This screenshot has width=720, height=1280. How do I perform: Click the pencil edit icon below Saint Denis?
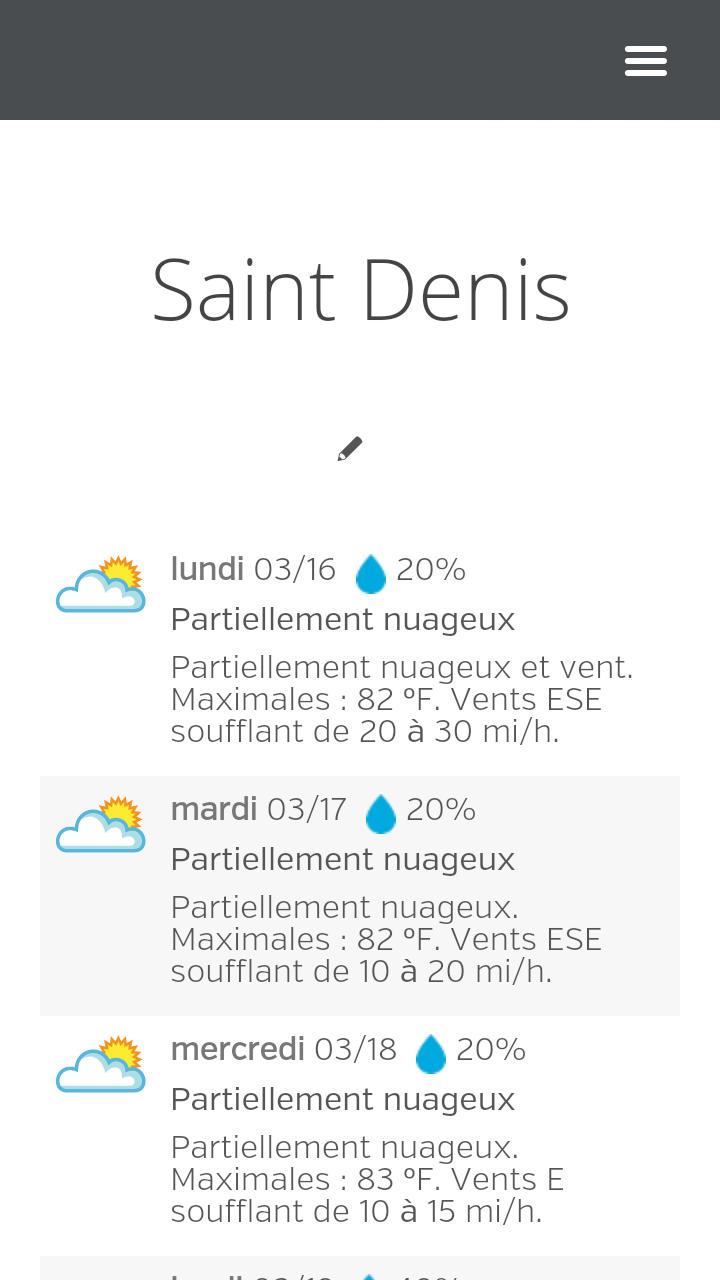349,448
